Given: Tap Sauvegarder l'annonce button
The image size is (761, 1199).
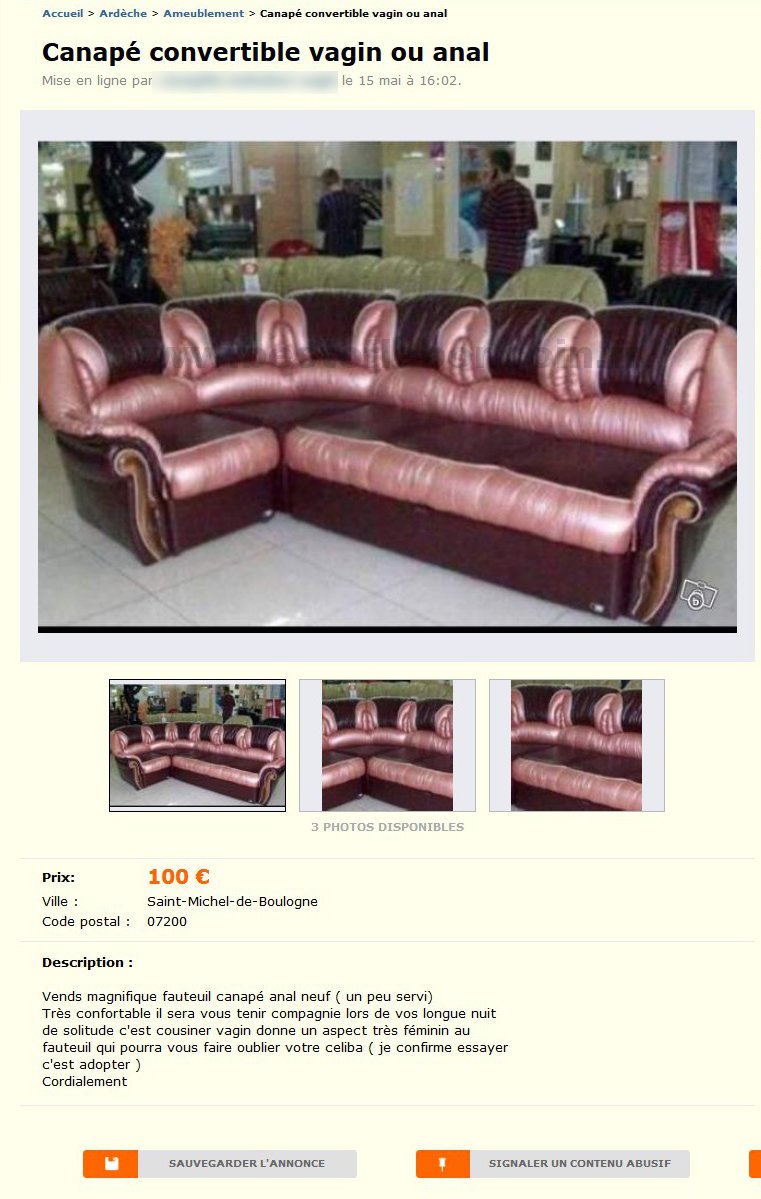Looking at the screenshot, I should [220, 1164].
